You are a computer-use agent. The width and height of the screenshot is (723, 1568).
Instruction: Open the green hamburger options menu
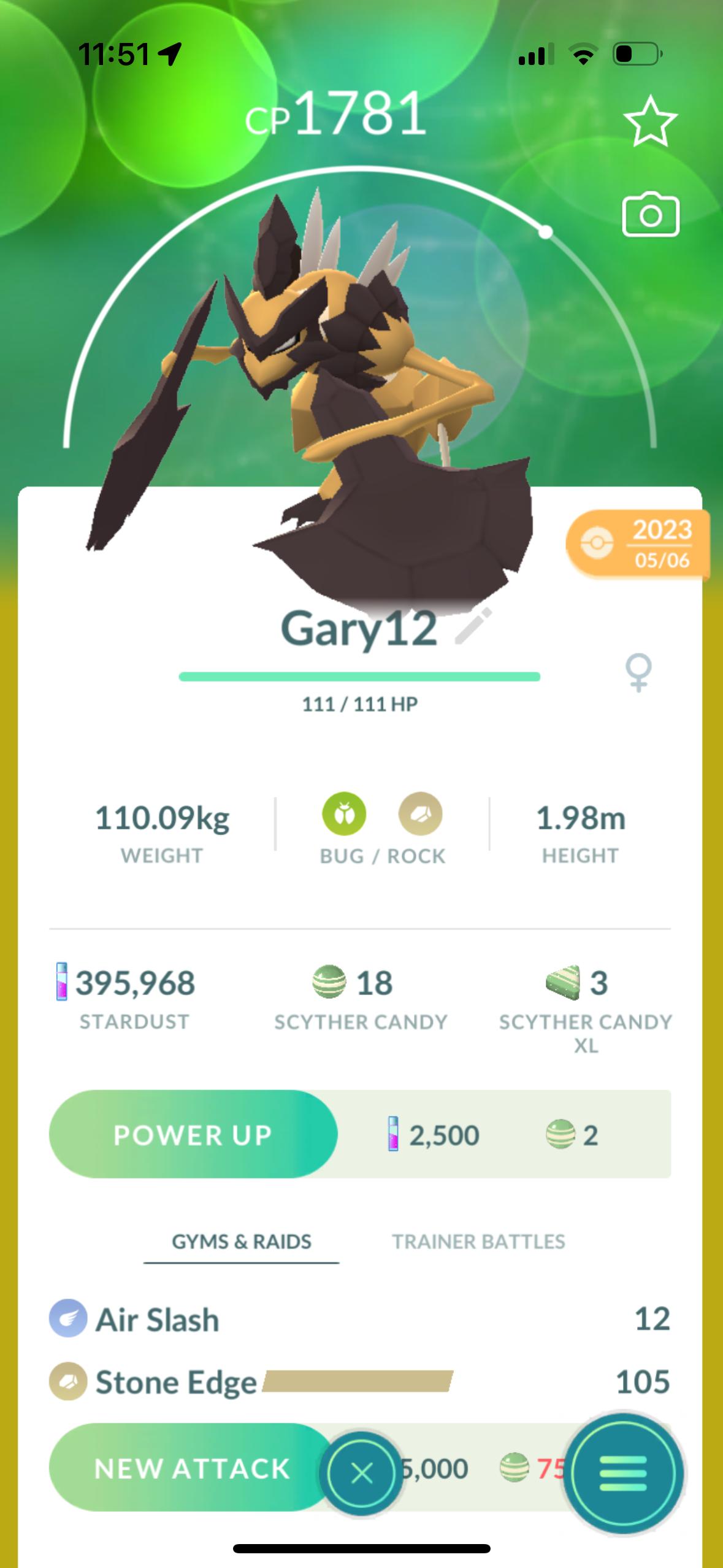623,1473
